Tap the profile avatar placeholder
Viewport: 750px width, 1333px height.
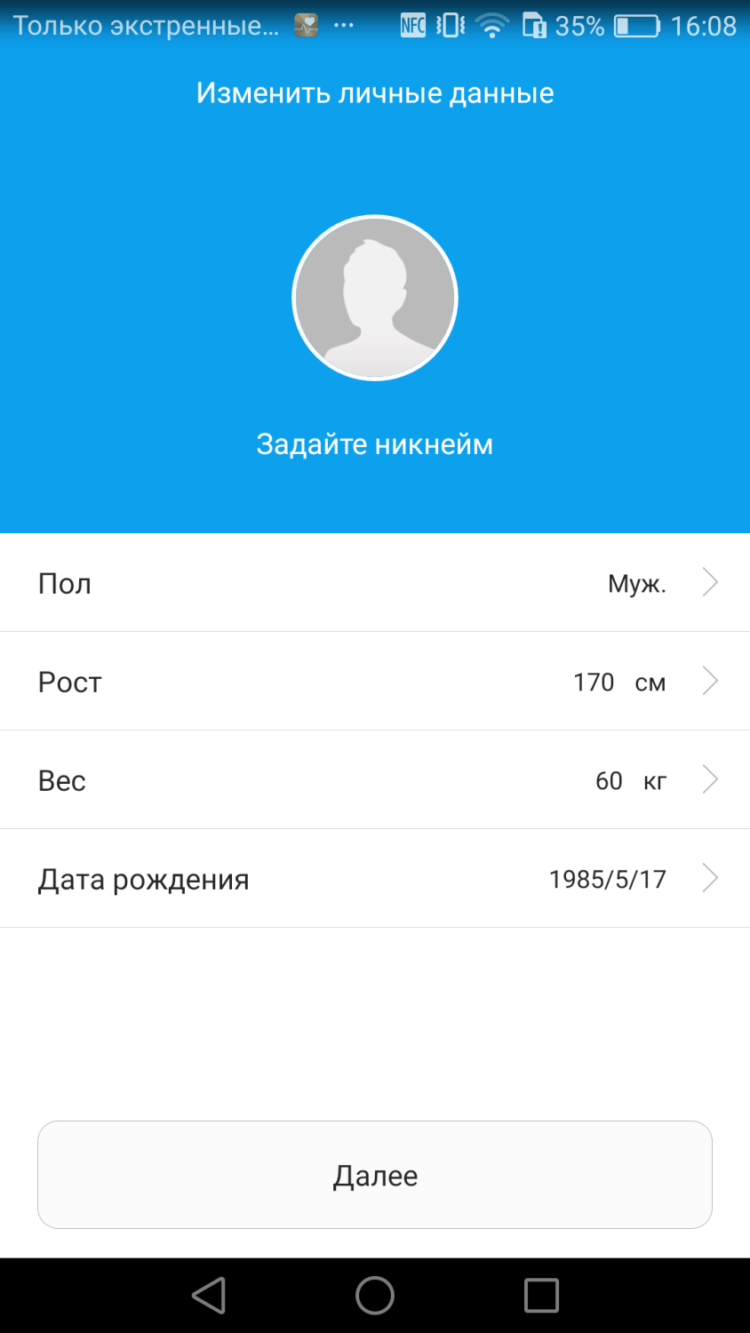click(375, 297)
